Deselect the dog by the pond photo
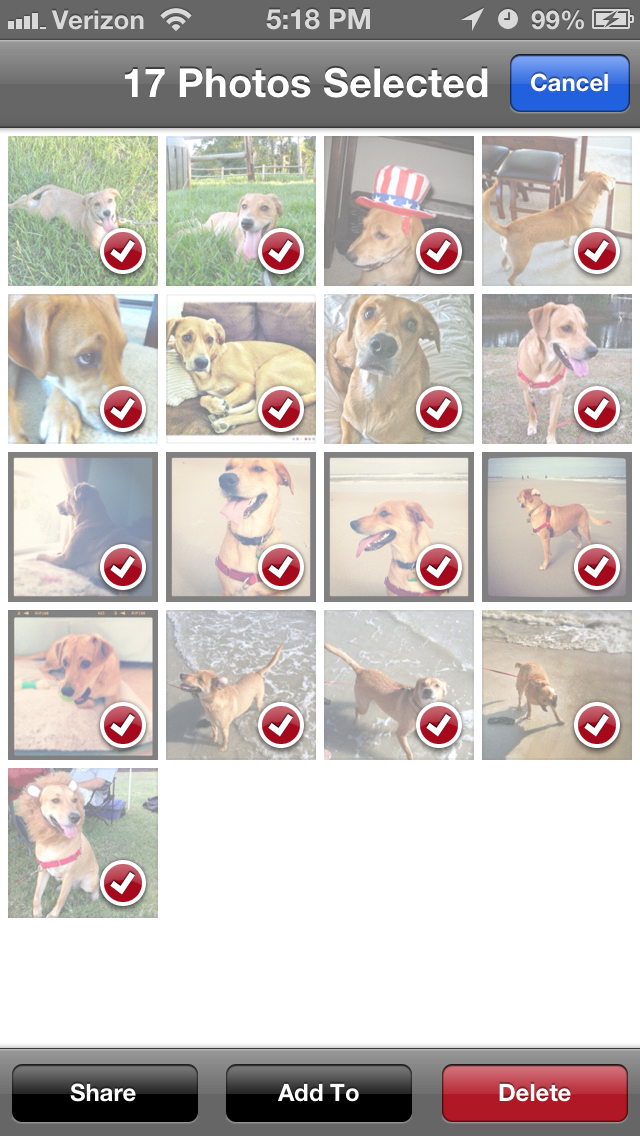The width and height of the screenshot is (640, 1136). [556, 369]
